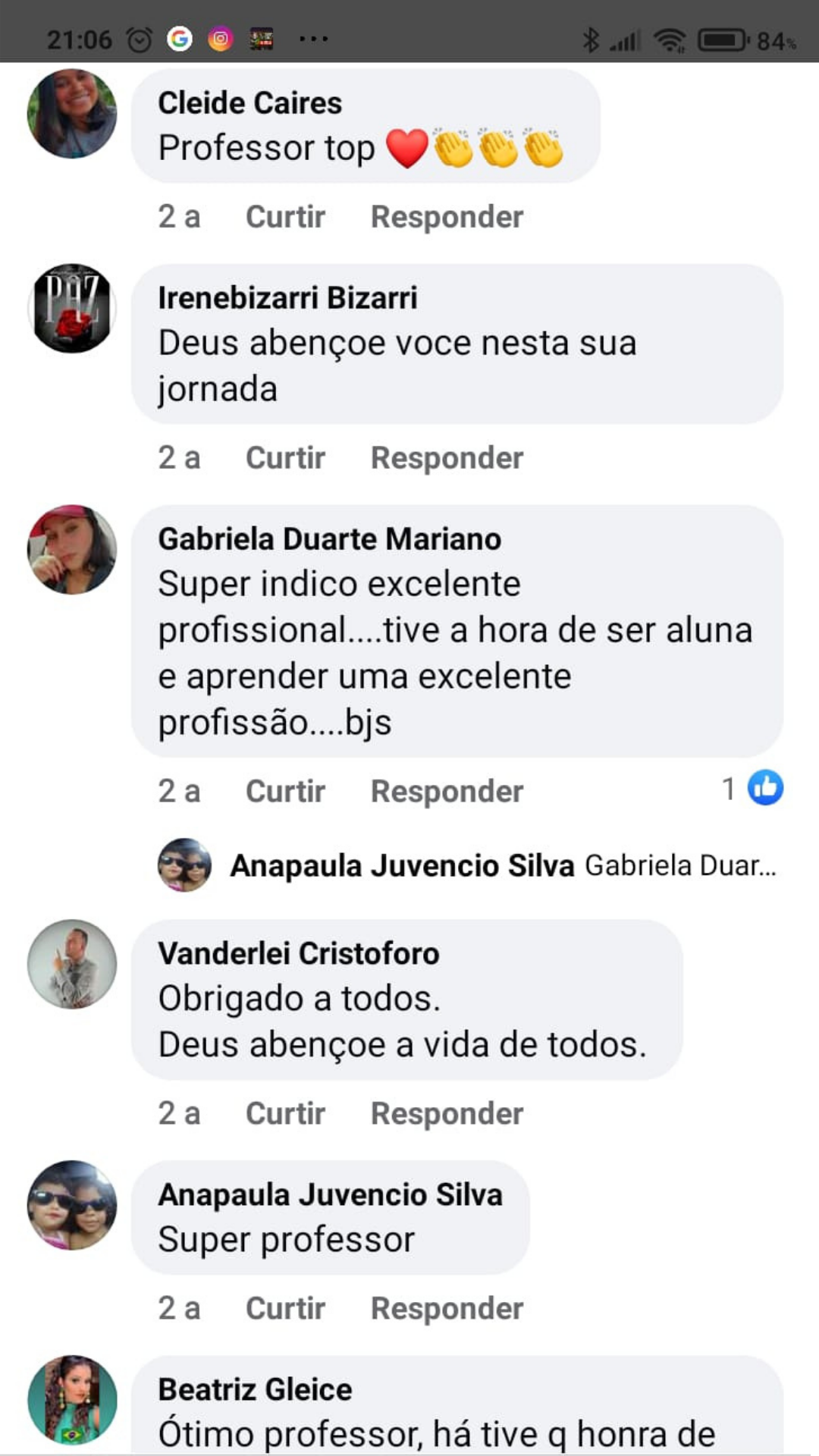
Task: Reply to Anapaula's "Super professor" comment
Action: tap(447, 1309)
